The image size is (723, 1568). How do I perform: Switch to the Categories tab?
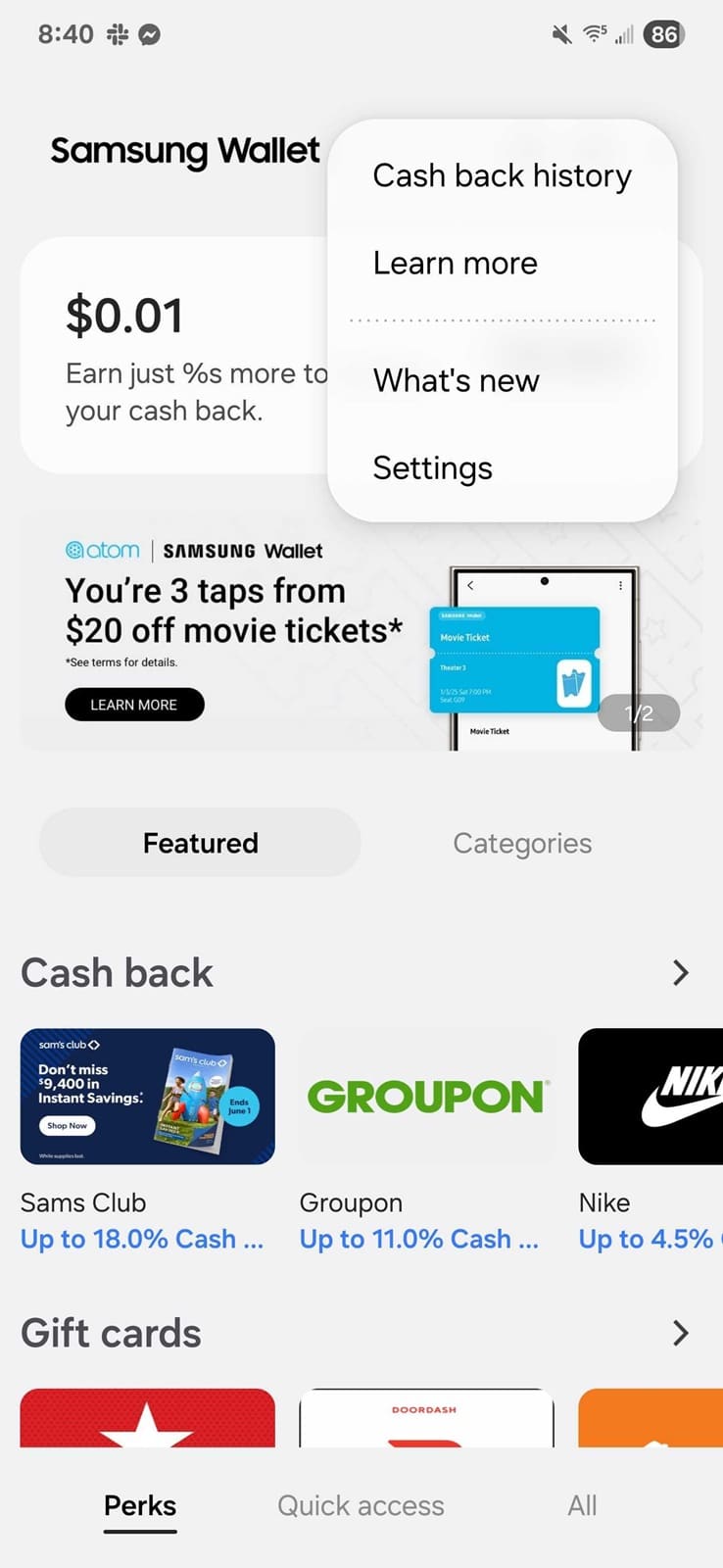pos(522,843)
